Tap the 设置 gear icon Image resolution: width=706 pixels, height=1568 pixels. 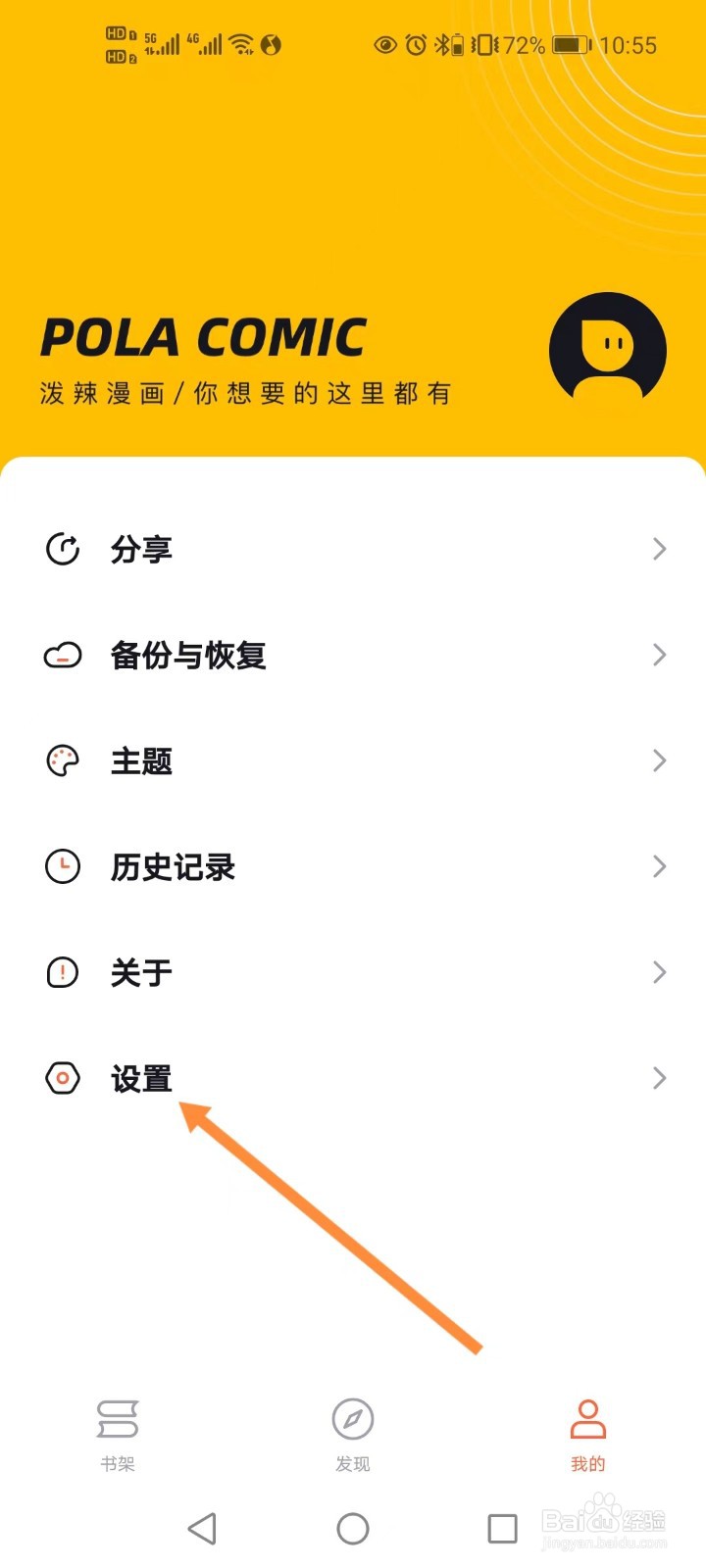tap(62, 1078)
